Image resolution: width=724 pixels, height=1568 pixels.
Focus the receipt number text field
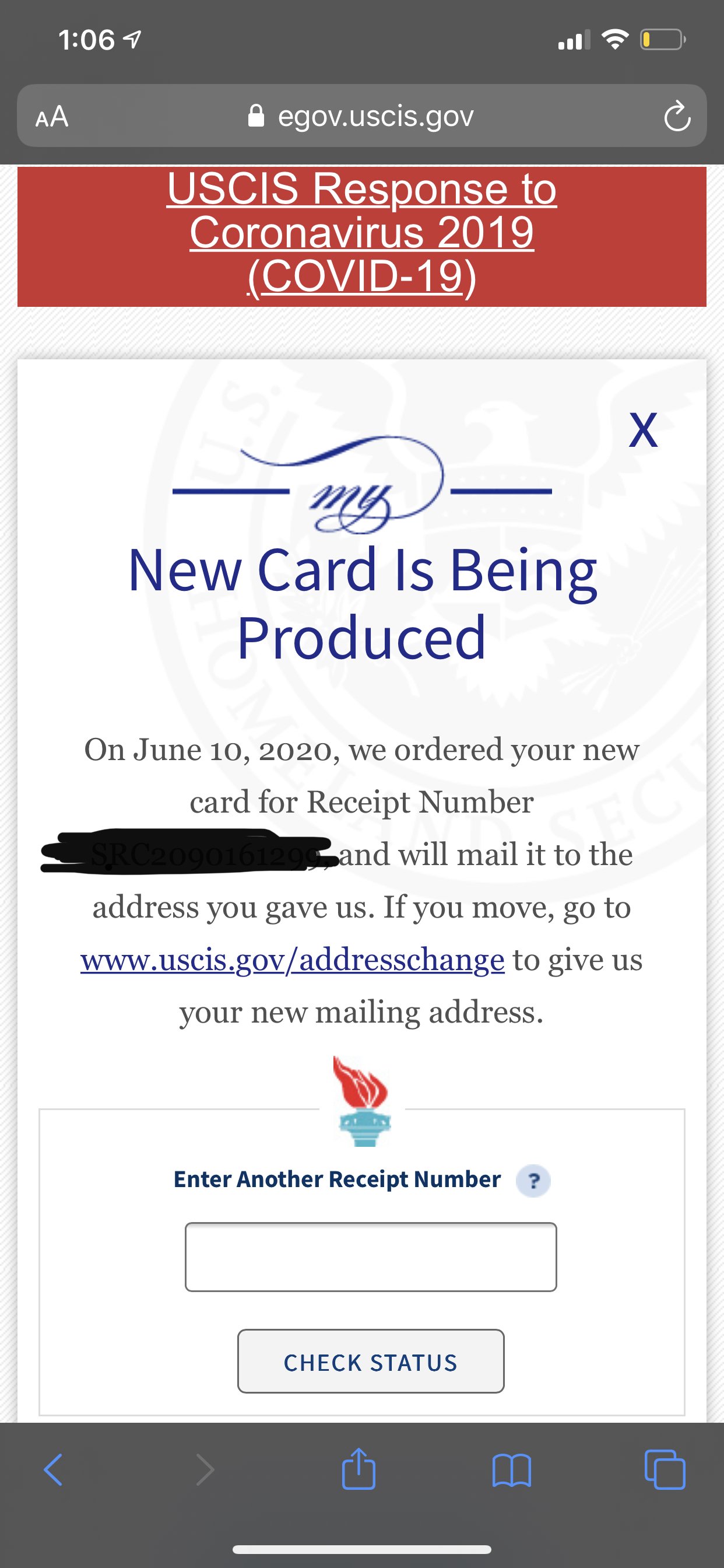(x=371, y=1256)
